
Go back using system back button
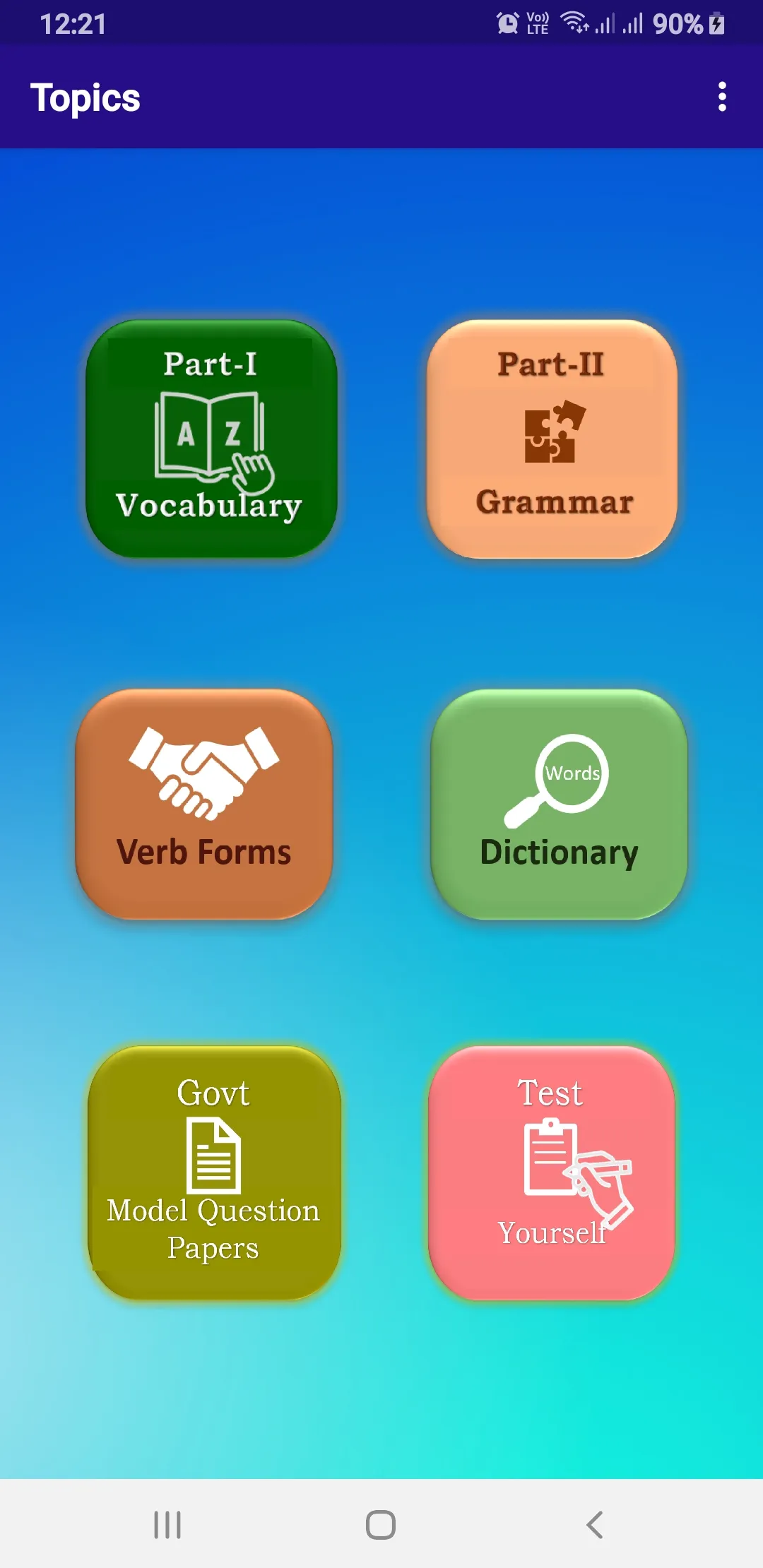coord(595,1524)
